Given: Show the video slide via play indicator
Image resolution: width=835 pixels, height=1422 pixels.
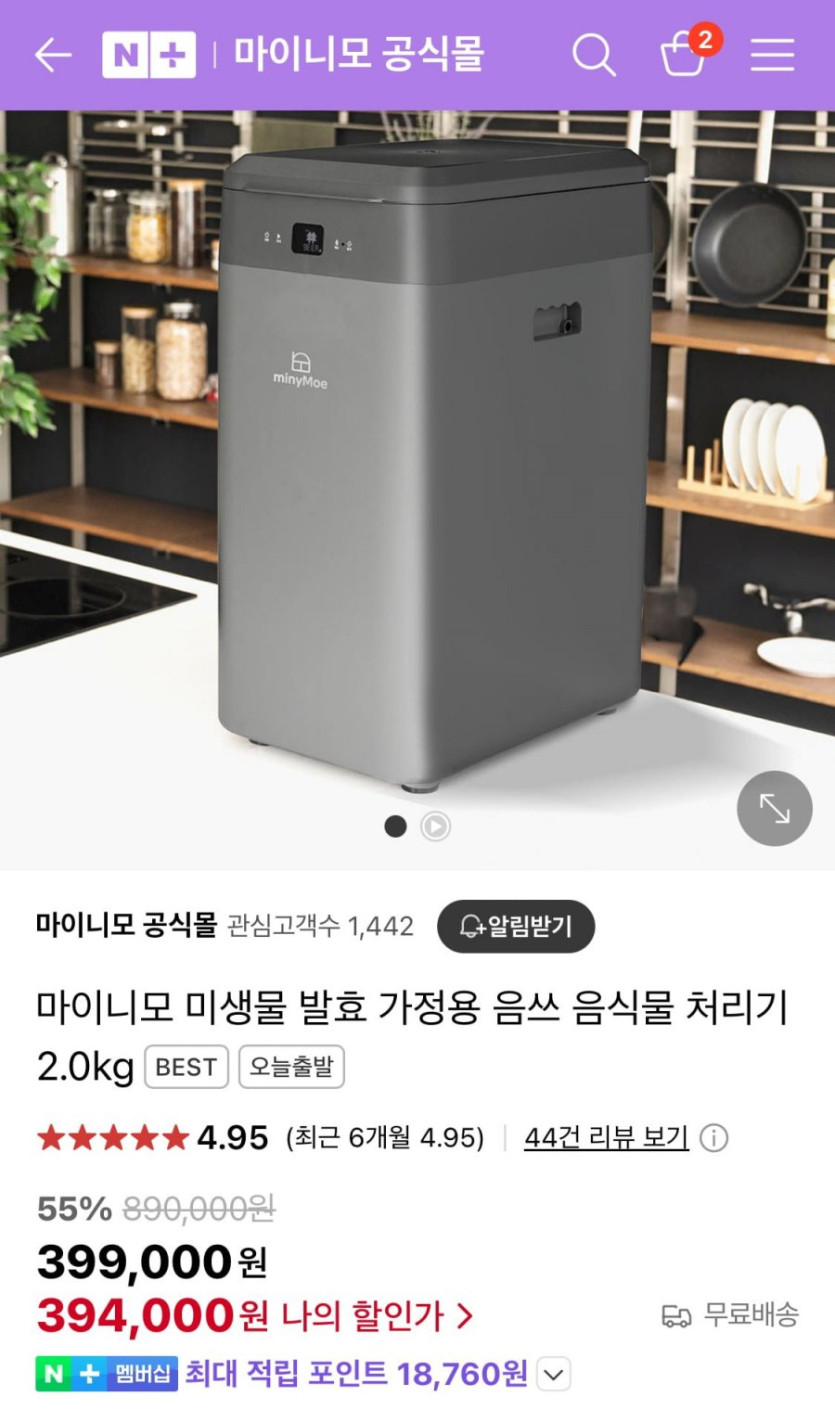Looking at the screenshot, I should [x=435, y=826].
